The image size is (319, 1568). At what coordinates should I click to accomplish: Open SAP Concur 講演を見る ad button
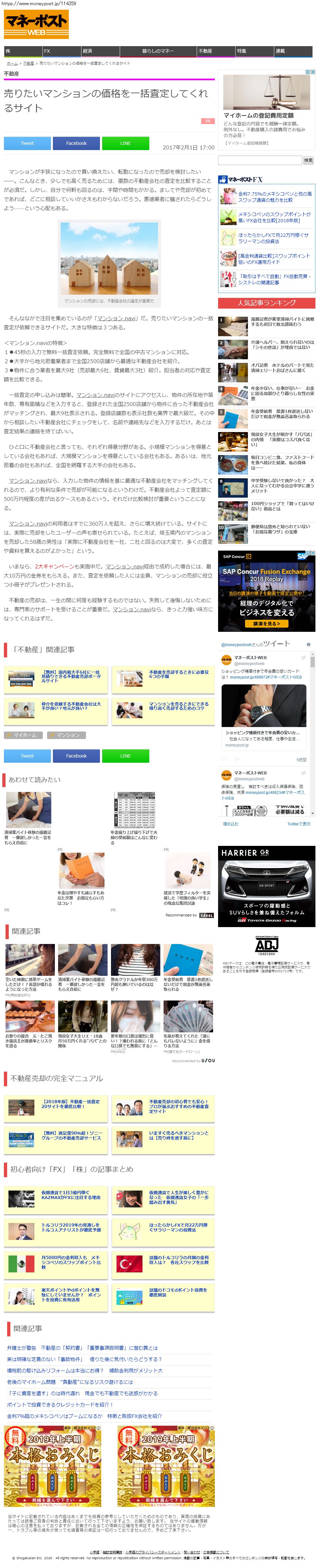click(267, 624)
